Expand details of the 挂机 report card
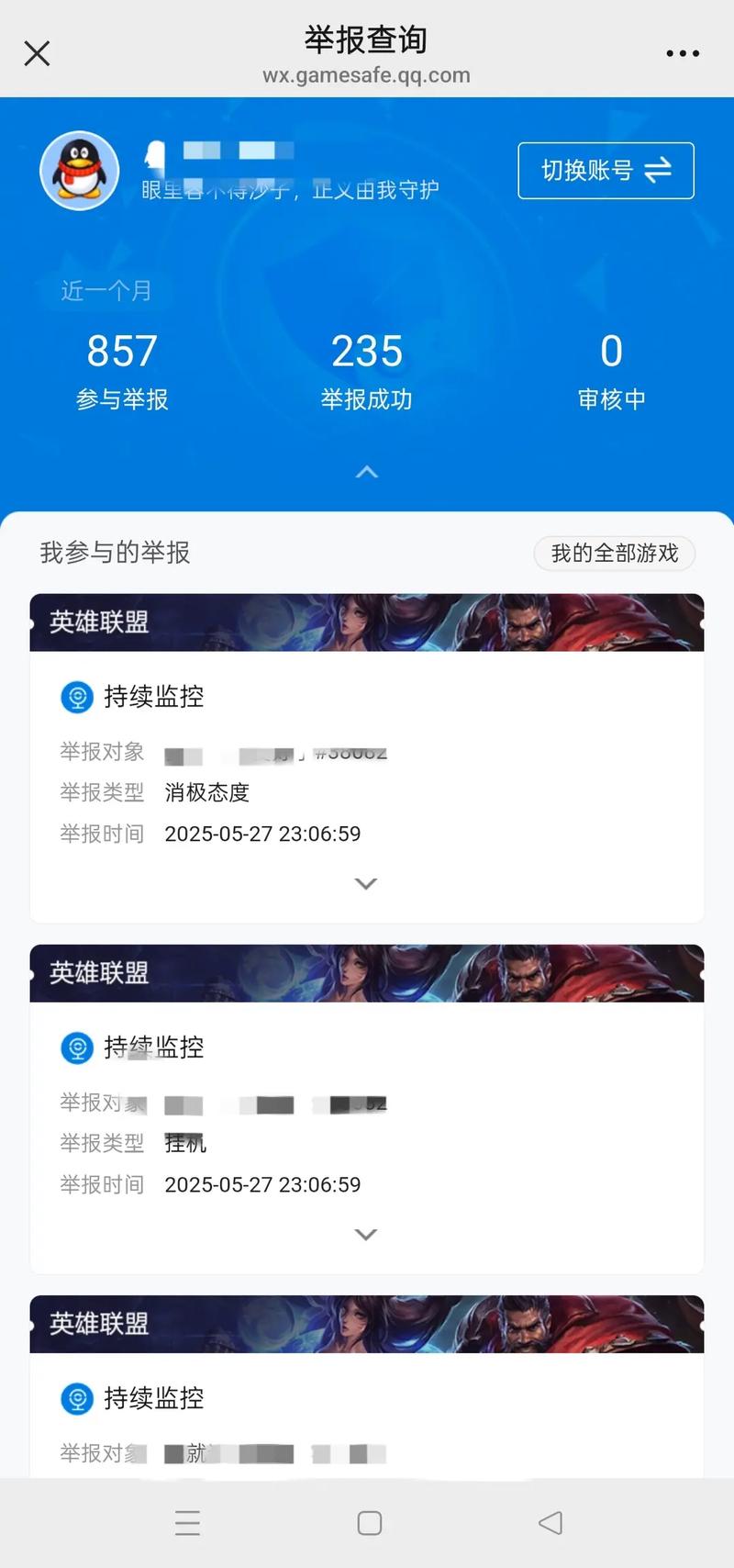 pos(366,1235)
